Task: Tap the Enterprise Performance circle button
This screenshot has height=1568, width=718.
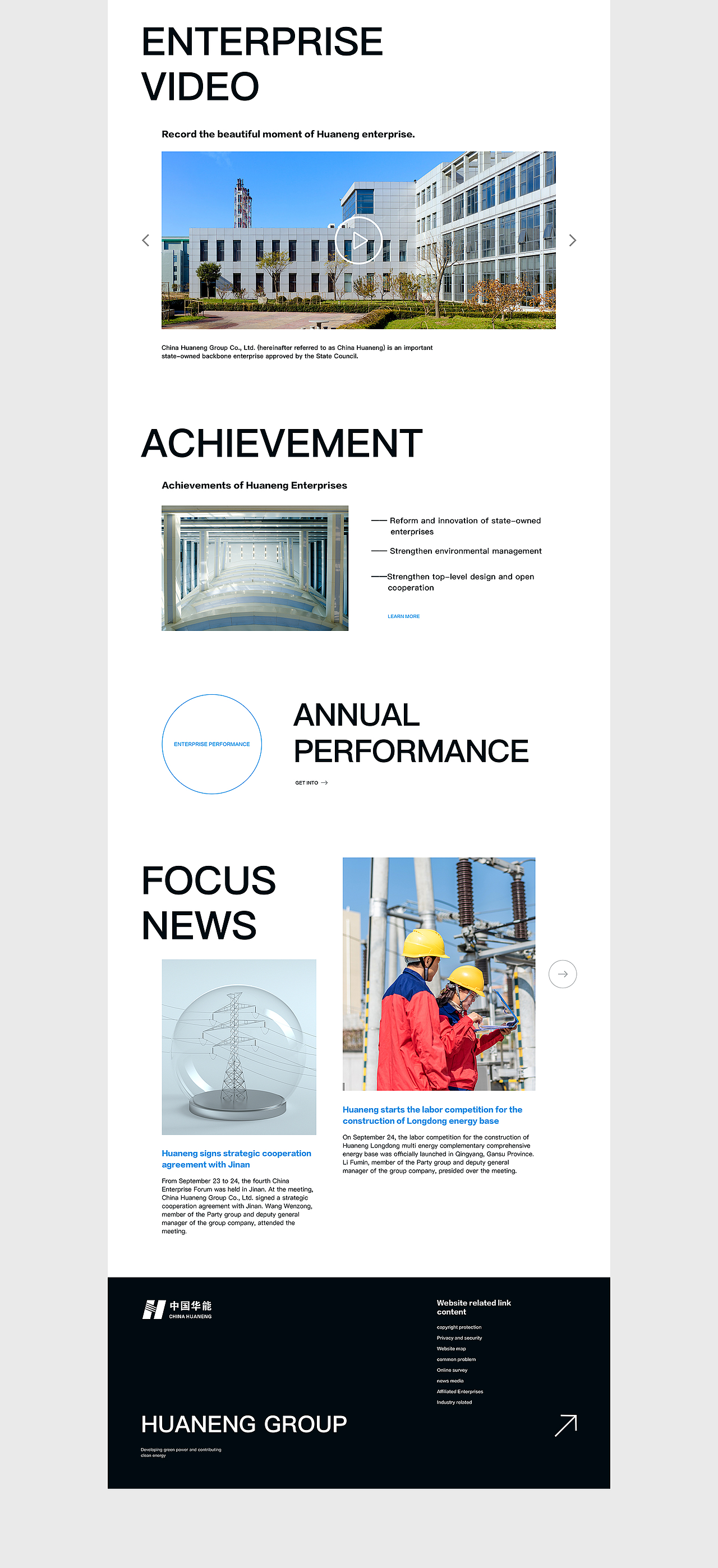Action: point(212,744)
